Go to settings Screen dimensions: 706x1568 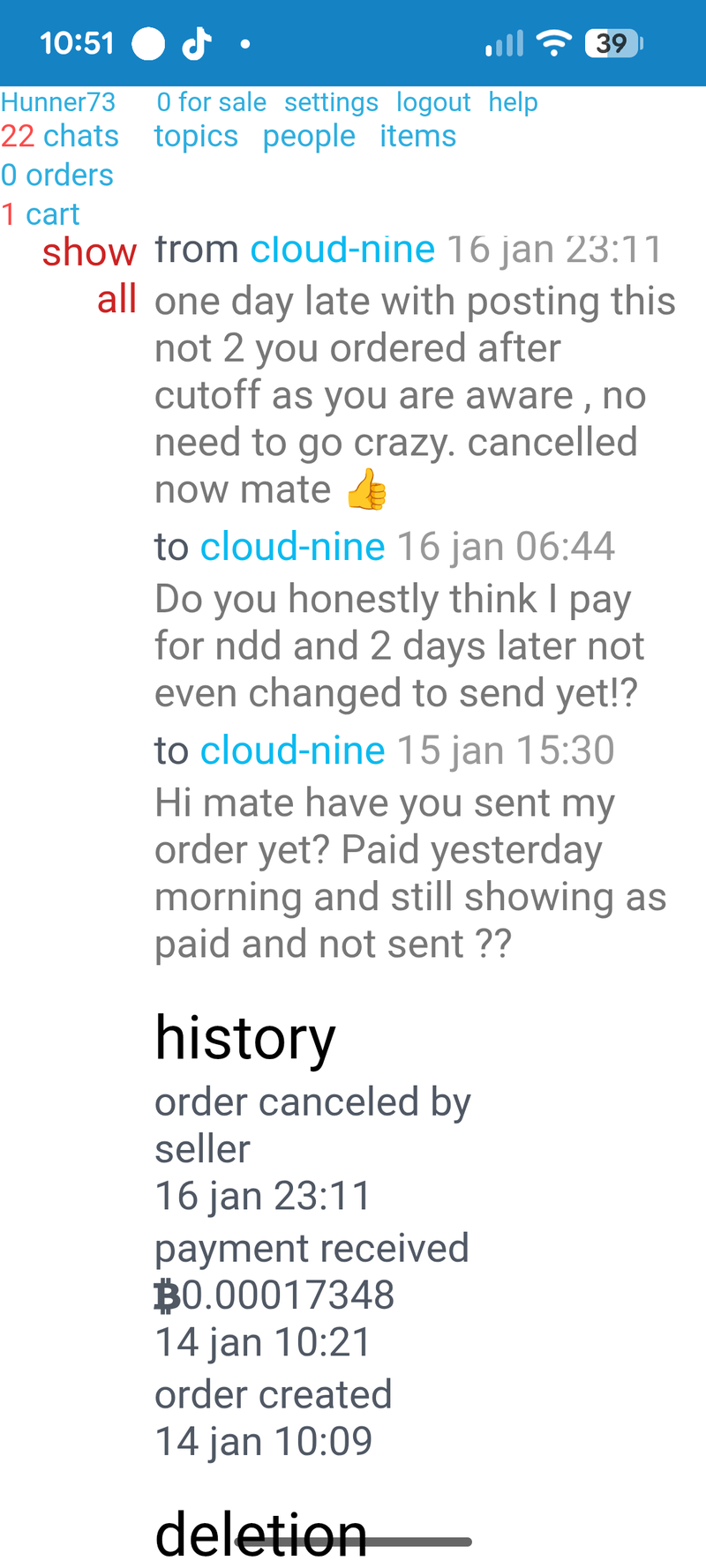tap(331, 102)
